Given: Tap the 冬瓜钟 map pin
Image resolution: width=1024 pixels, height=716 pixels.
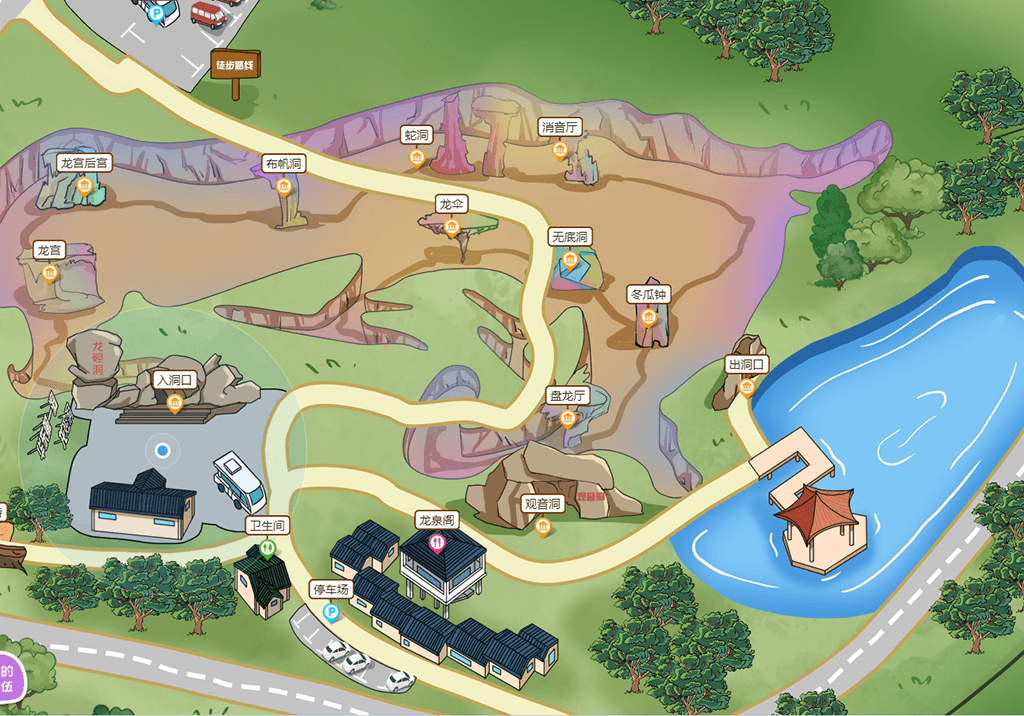Looking at the screenshot, I should tap(649, 317).
